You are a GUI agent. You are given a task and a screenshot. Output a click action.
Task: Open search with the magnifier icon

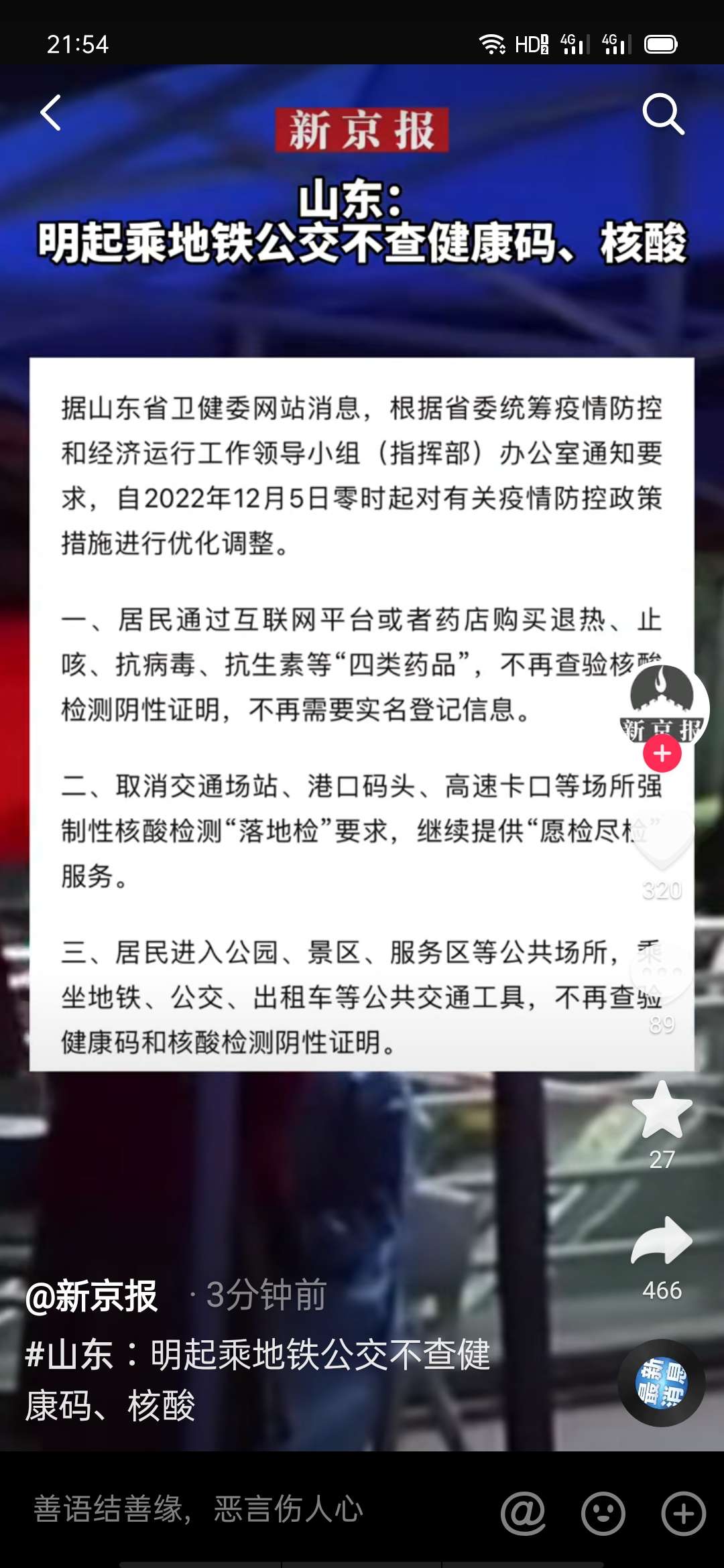point(662,114)
